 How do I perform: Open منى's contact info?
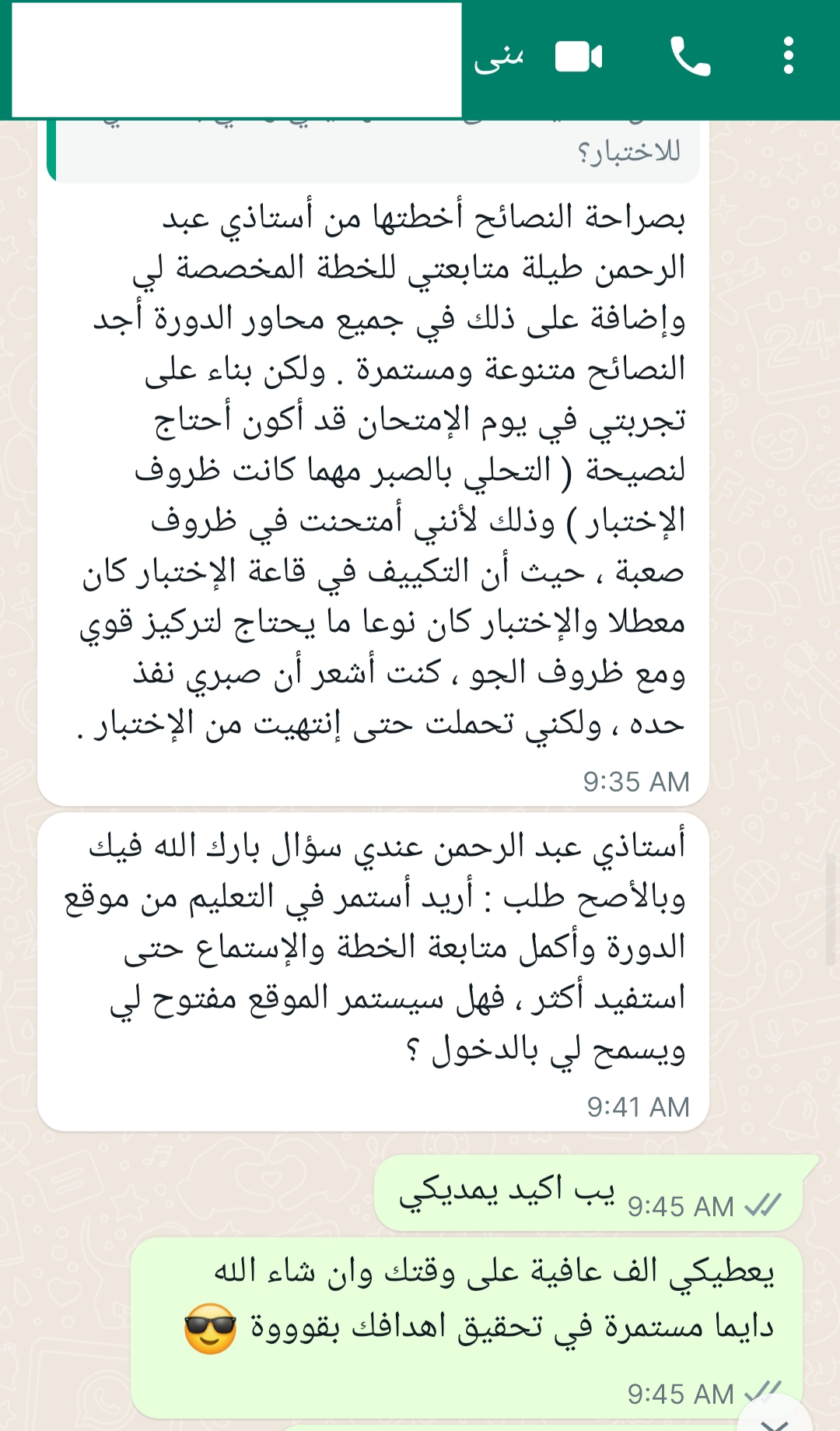[499, 57]
